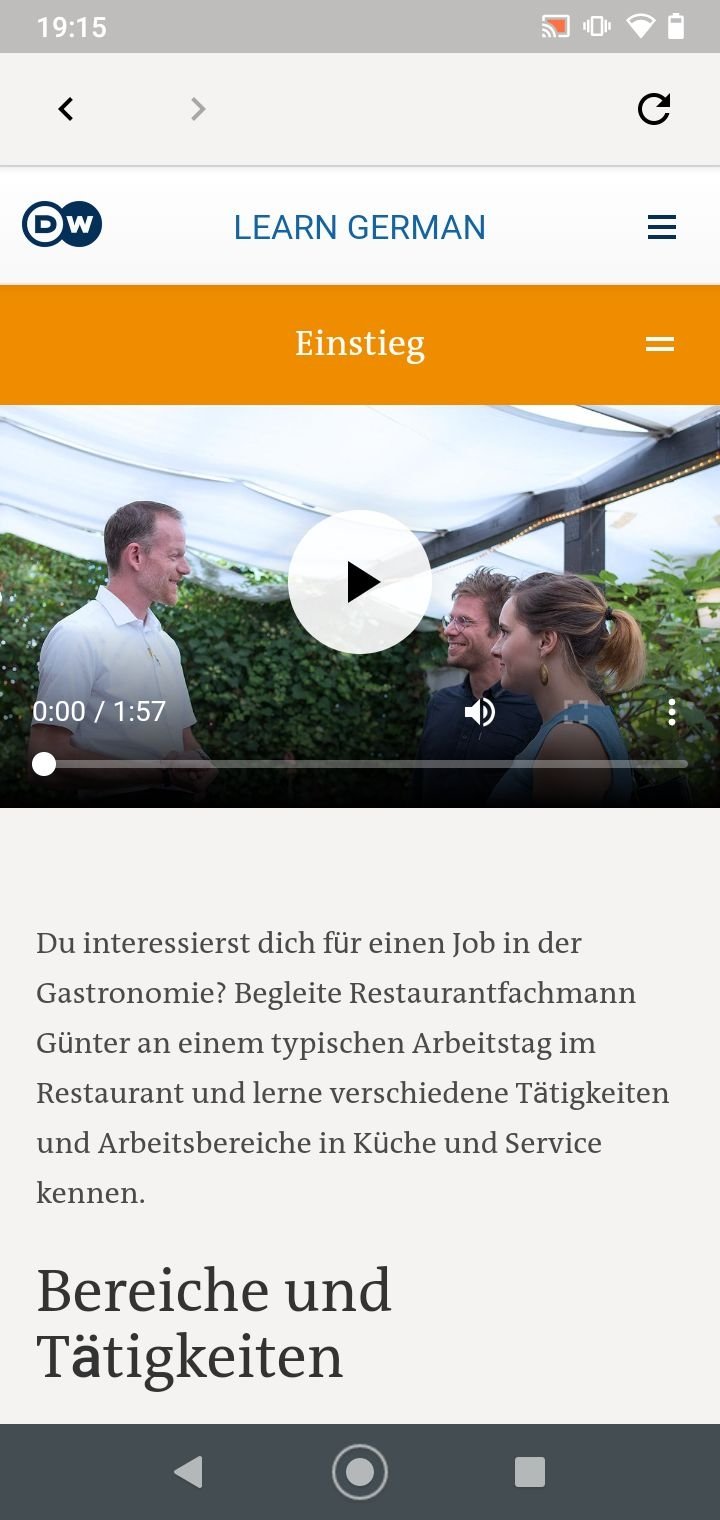The image size is (720, 1520).
Task: Go forward to the next page
Action: point(197,109)
